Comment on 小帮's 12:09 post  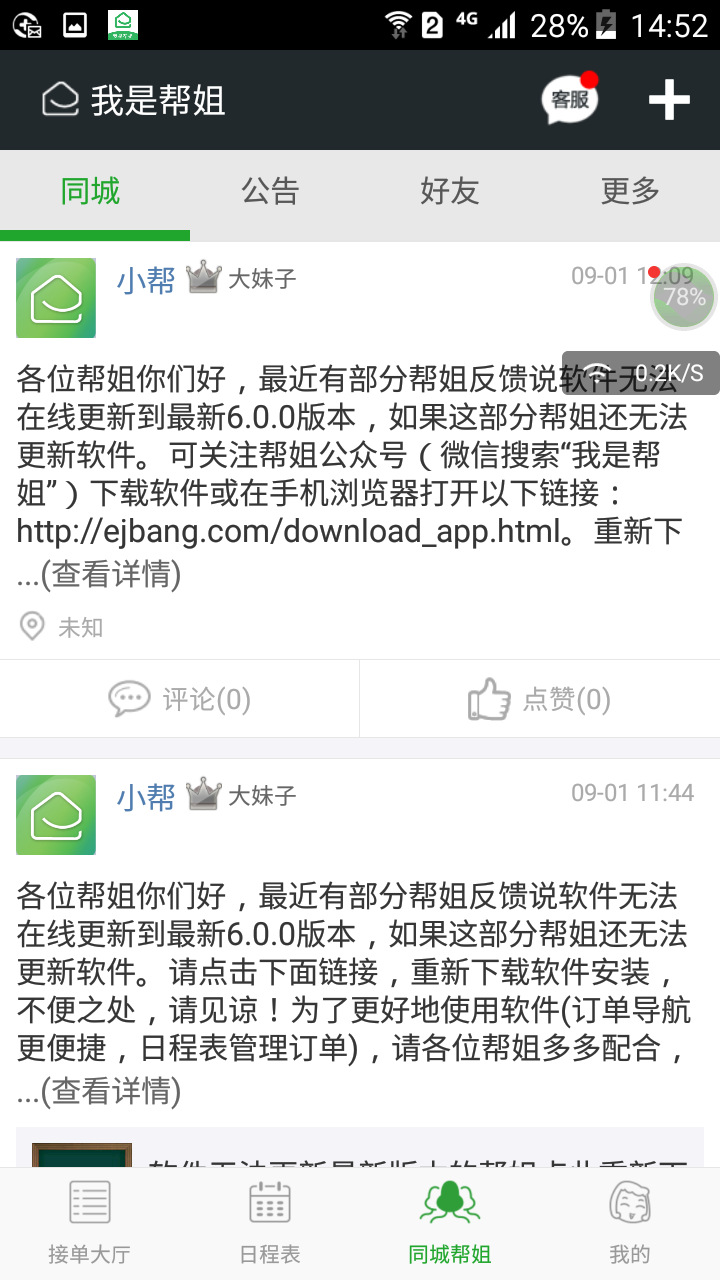point(180,699)
